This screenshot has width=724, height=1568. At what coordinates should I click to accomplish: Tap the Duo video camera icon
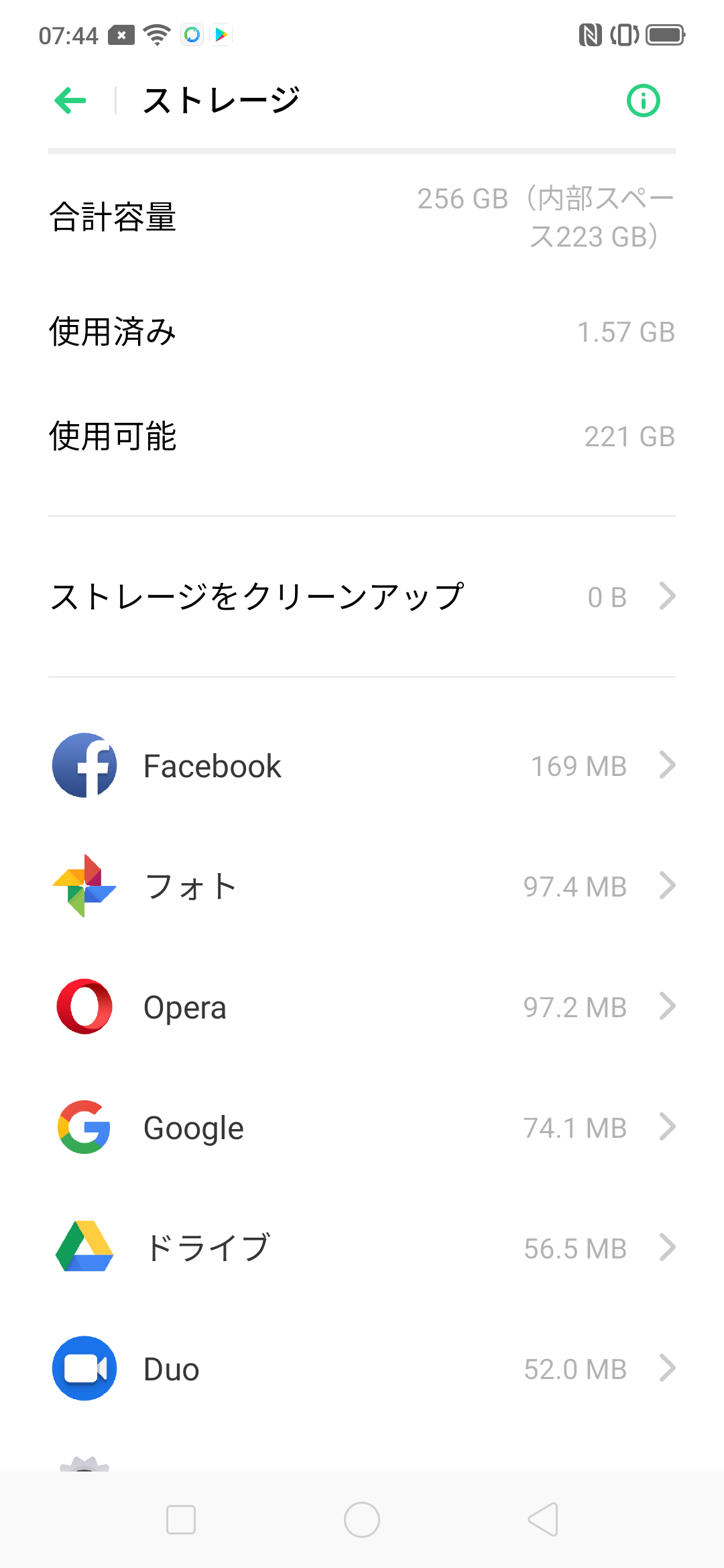coord(83,1368)
